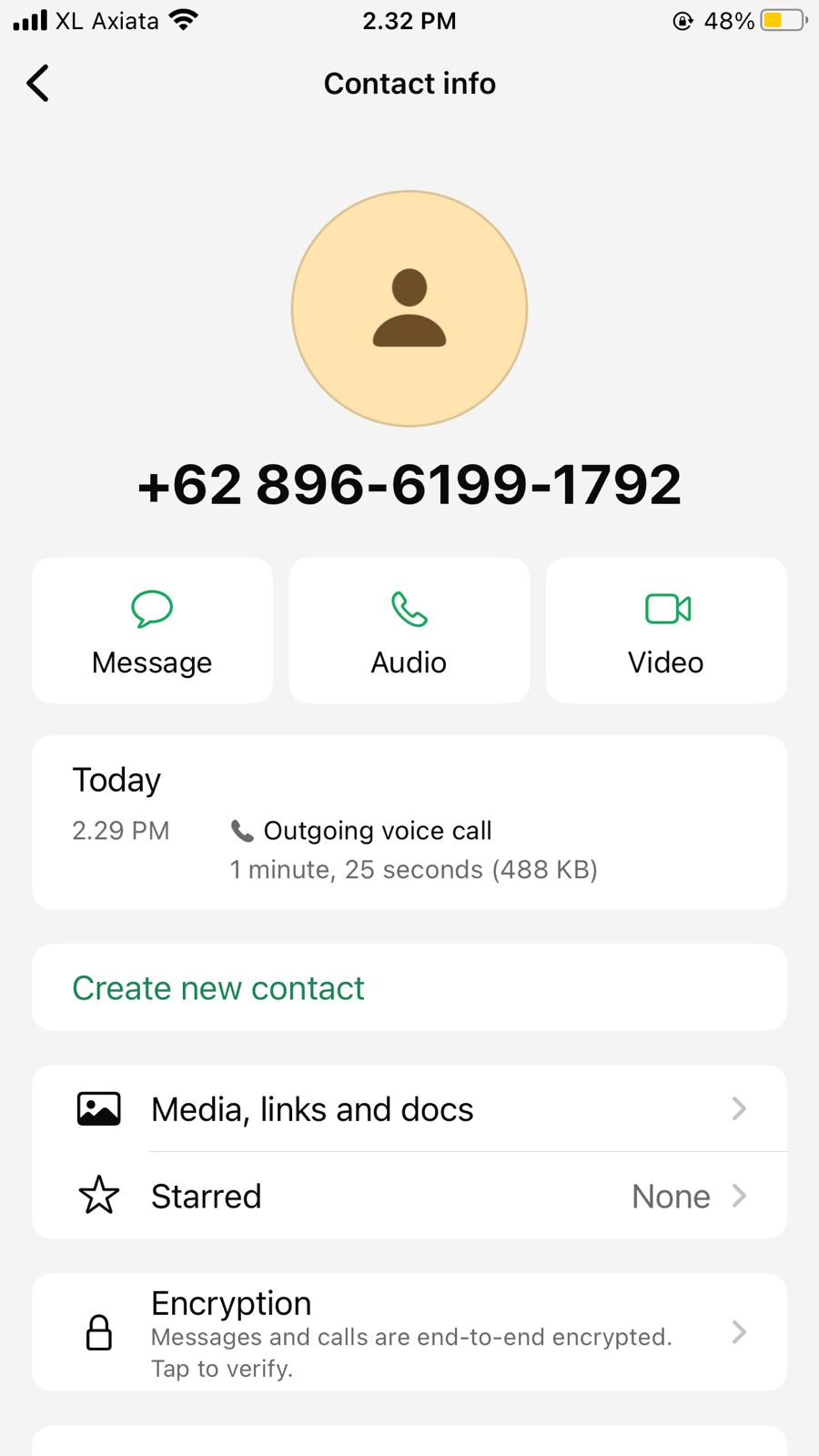Image resolution: width=819 pixels, height=1456 pixels.
Task: Go back from Contact info
Action: click(x=37, y=84)
